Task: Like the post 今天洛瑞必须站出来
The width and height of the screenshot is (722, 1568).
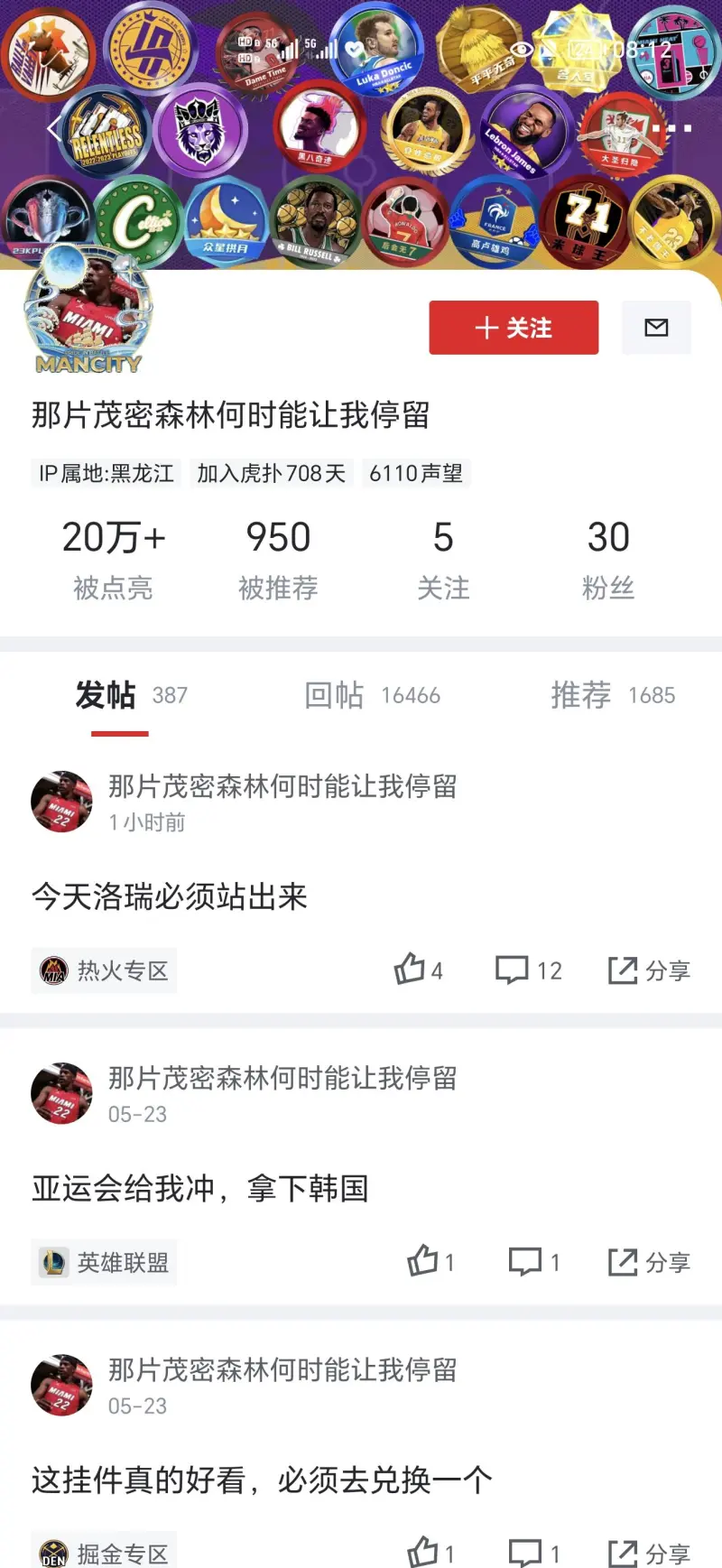Action: 418,970
